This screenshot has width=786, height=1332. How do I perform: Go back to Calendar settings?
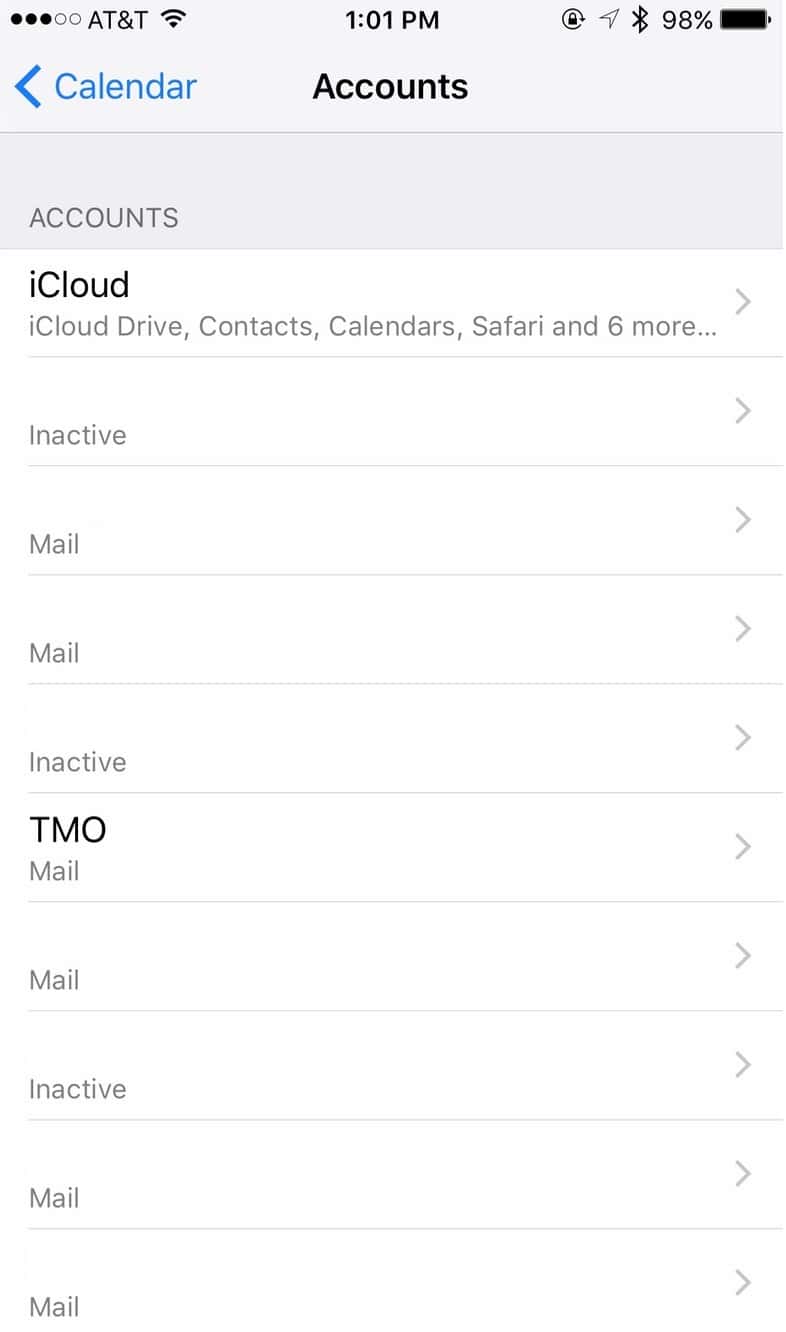click(106, 87)
